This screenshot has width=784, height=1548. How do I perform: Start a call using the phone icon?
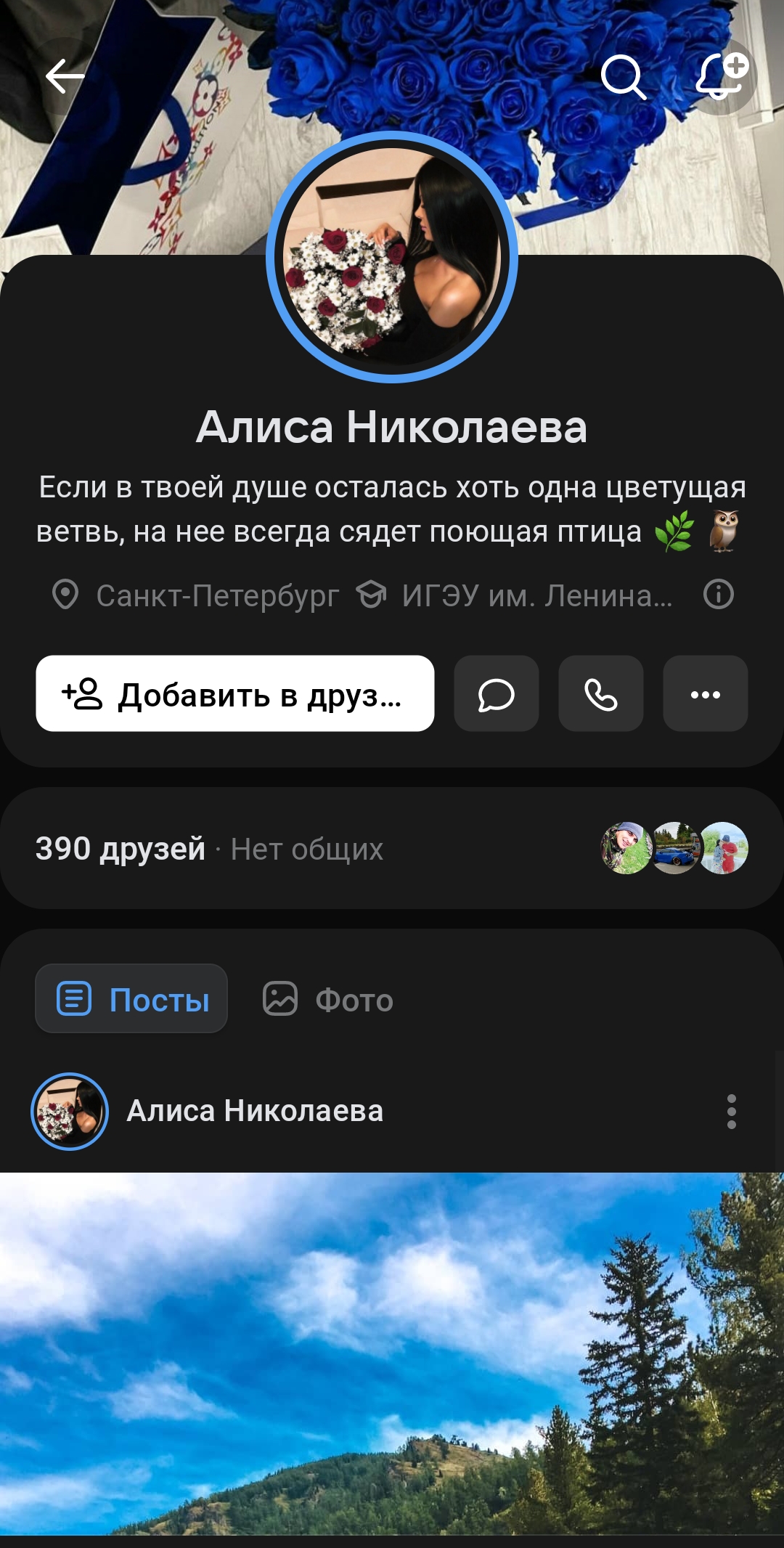[x=600, y=694]
